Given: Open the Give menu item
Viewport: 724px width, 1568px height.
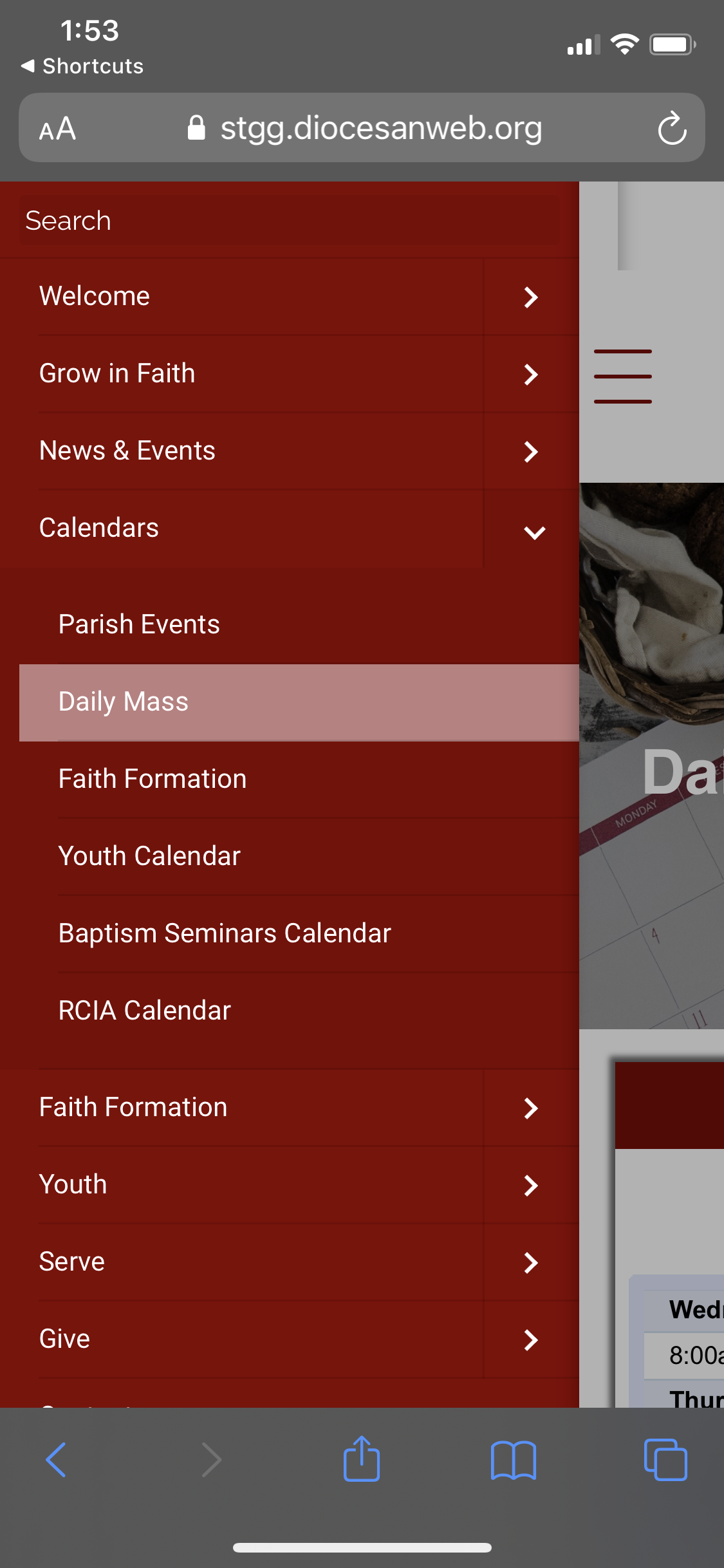Looking at the screenshot, I should (65, 1339).
